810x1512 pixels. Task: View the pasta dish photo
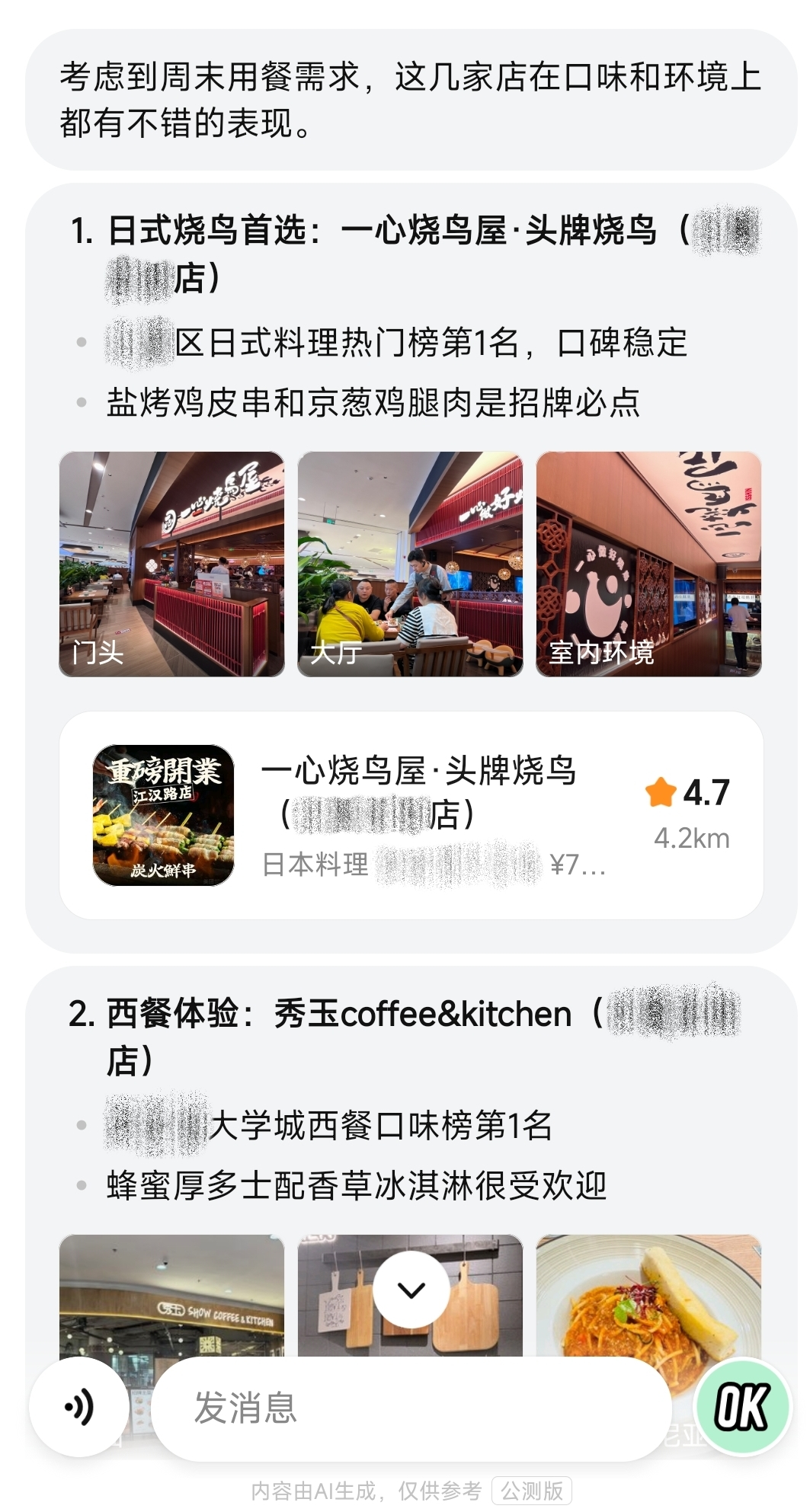[648, 1295]
